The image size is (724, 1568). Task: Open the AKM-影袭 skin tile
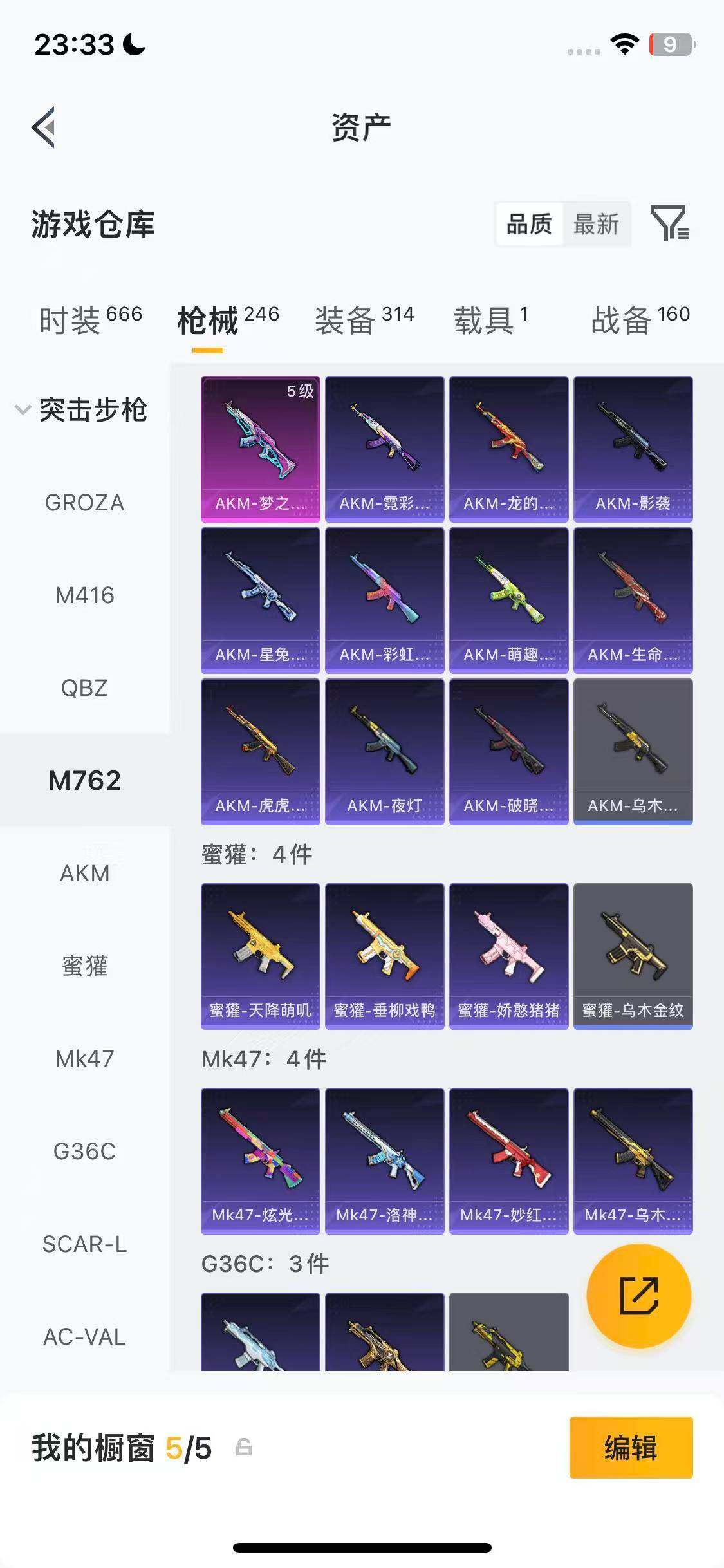coord(633,449)
